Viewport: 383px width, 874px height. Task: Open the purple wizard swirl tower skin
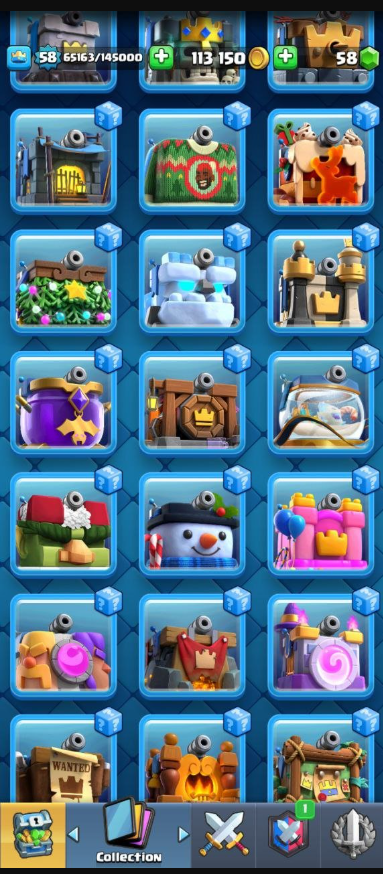tap(321, 646)
